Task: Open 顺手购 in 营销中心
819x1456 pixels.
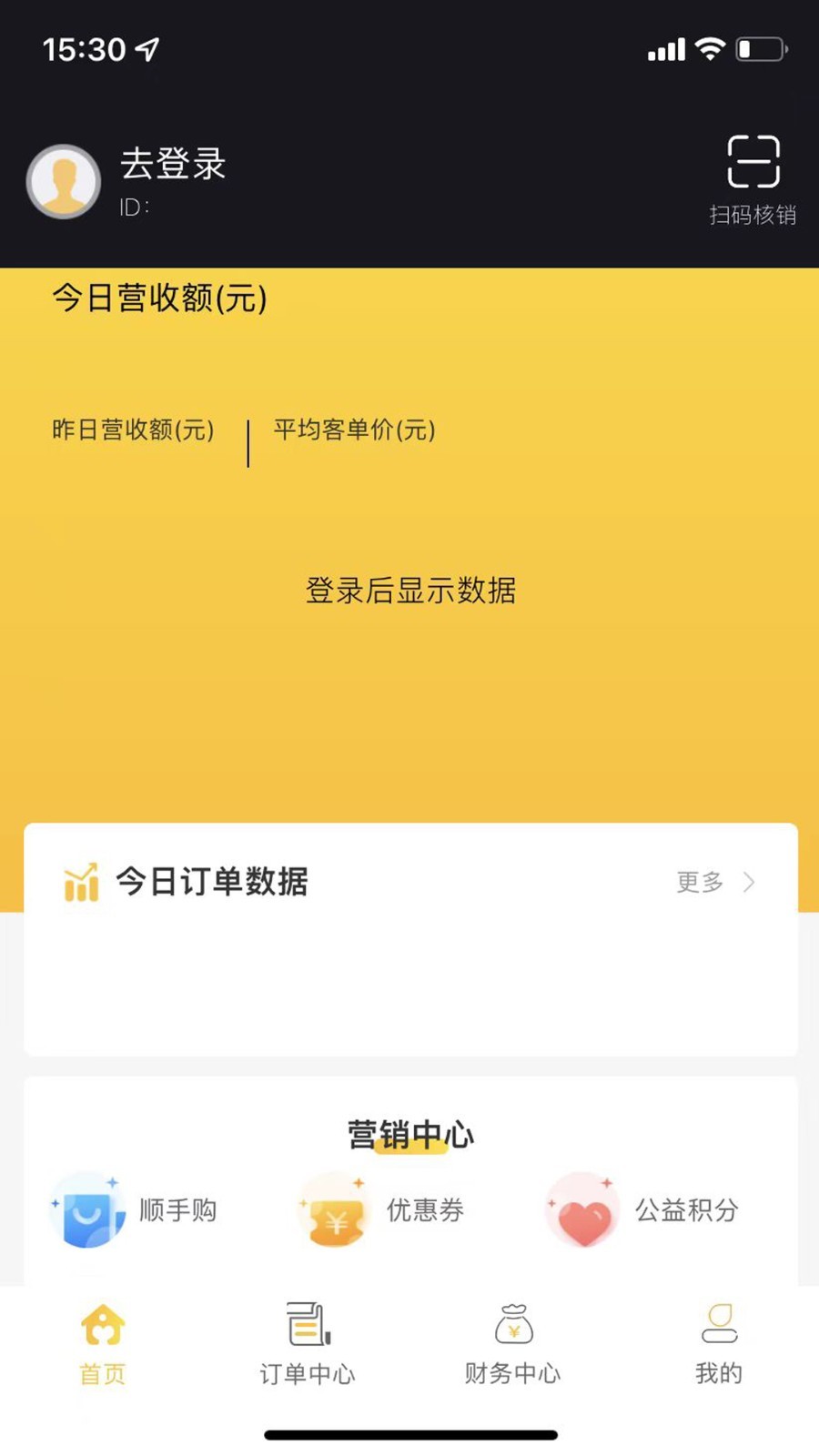Action: (135, 1210)
